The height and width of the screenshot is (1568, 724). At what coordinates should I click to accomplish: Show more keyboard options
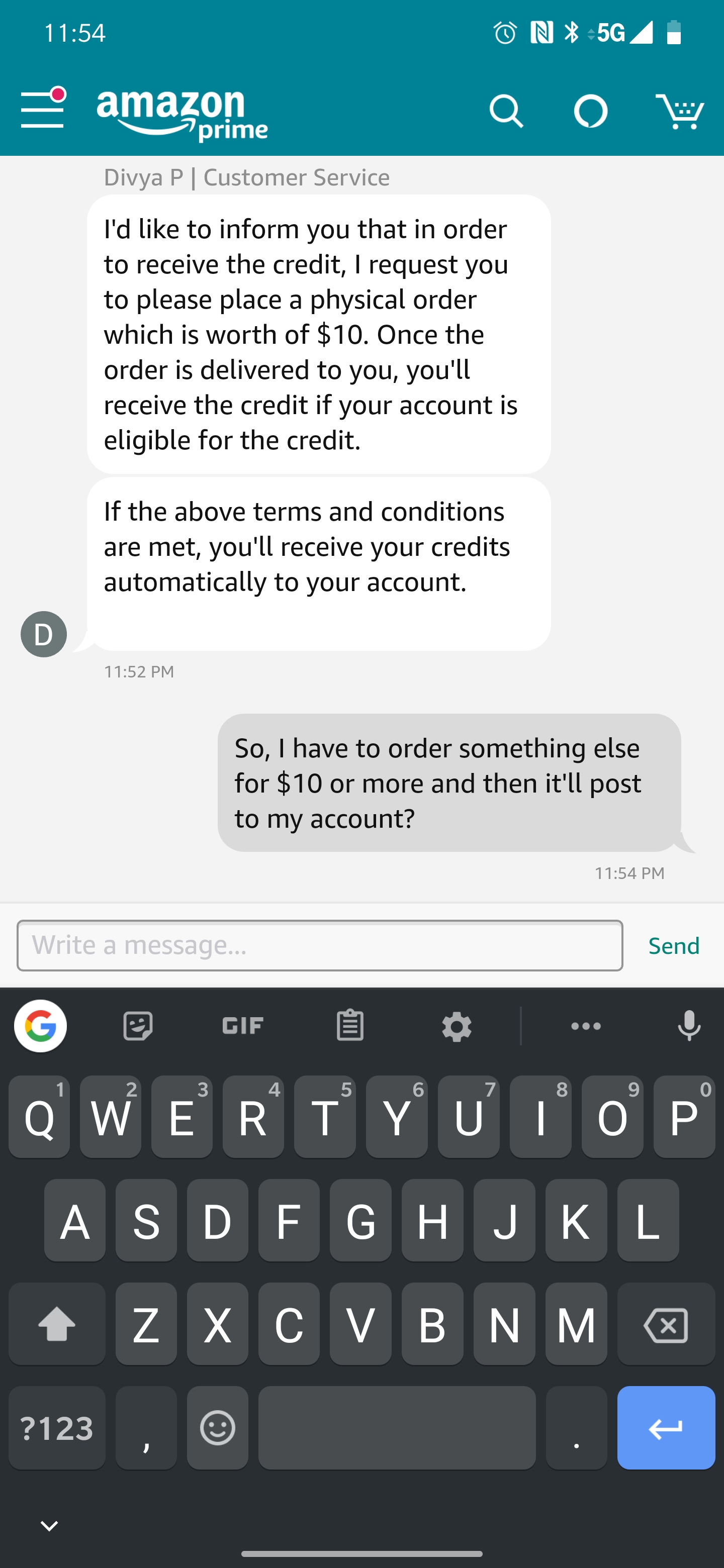pyautogui.click(x=586, y=1026)
